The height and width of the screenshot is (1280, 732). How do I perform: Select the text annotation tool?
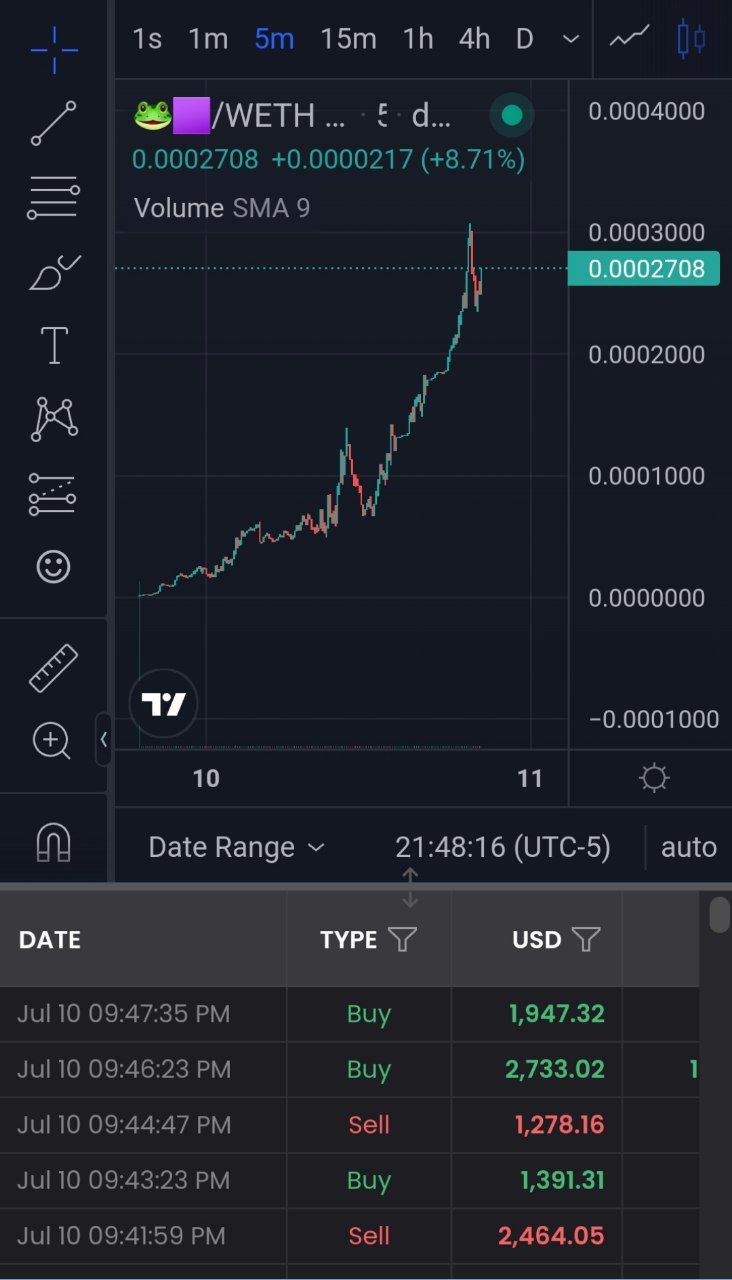(53, 345)
